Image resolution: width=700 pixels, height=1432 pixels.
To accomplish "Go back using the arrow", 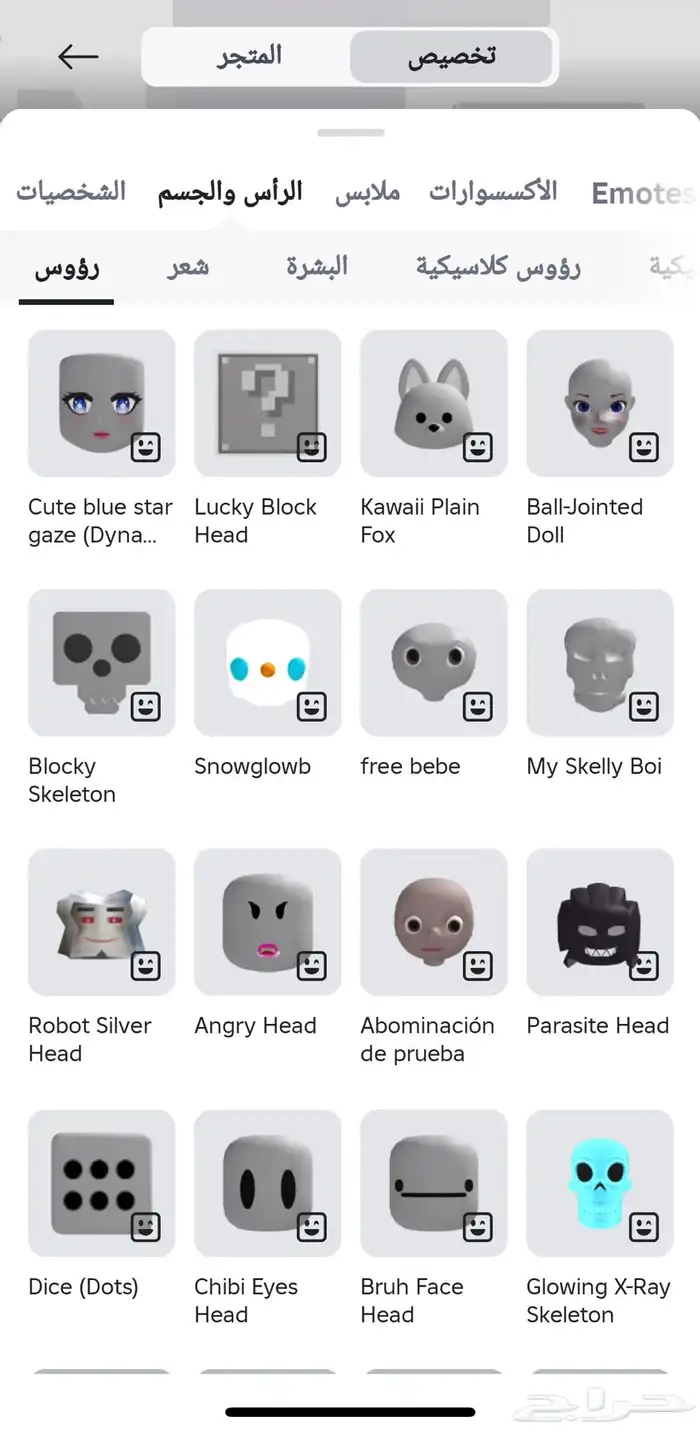I will pyautogui.click(x=78, y=57).
